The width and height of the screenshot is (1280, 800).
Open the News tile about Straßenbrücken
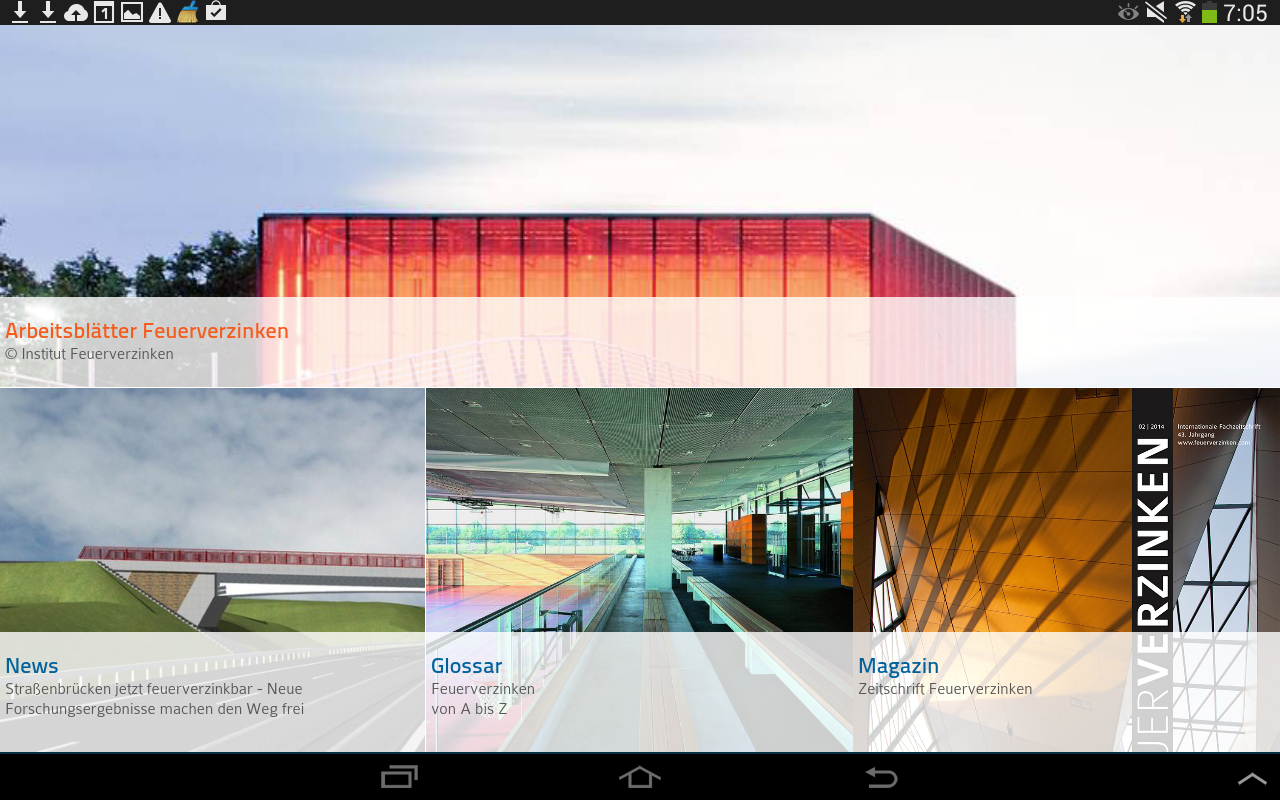pos(212,570)
